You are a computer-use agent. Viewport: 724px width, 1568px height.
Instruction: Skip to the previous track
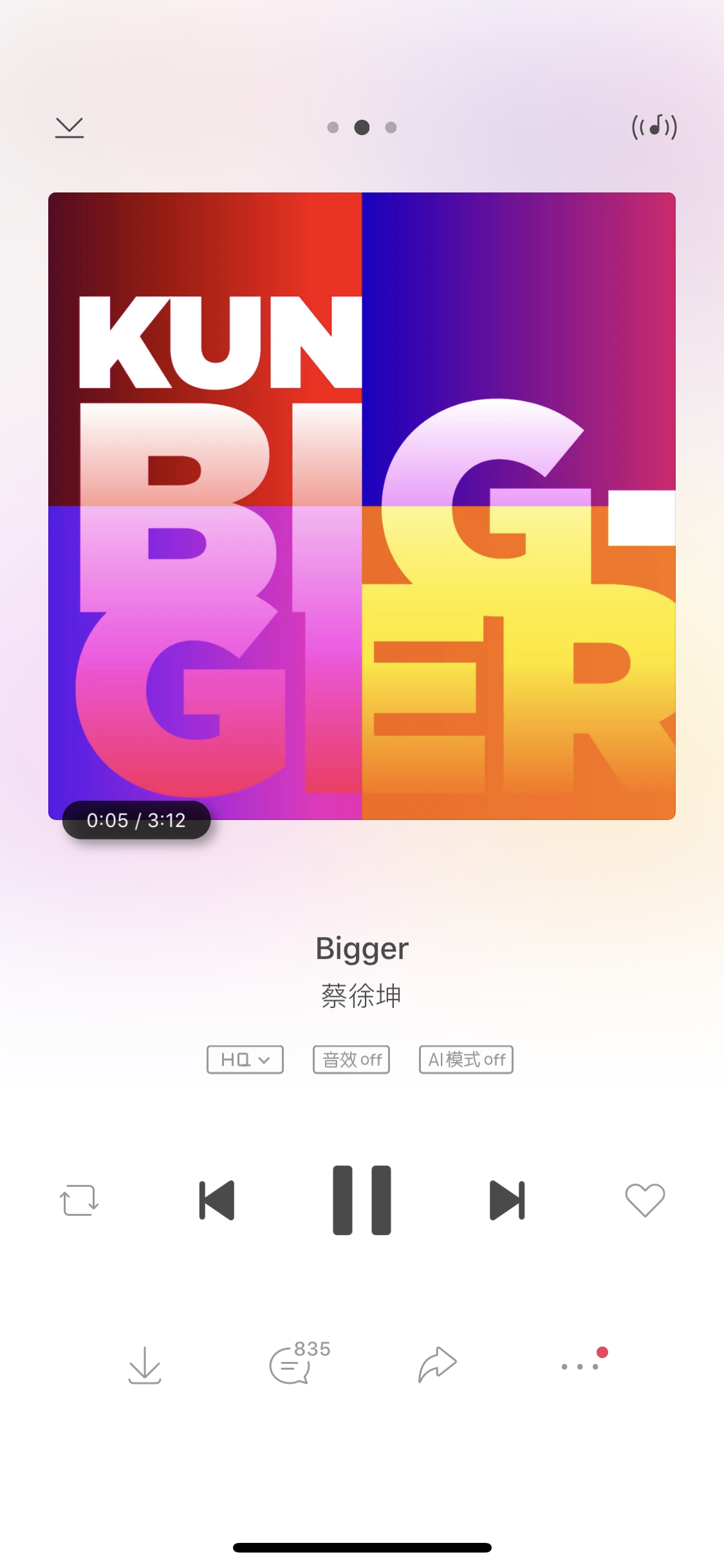click(217, 1200)
